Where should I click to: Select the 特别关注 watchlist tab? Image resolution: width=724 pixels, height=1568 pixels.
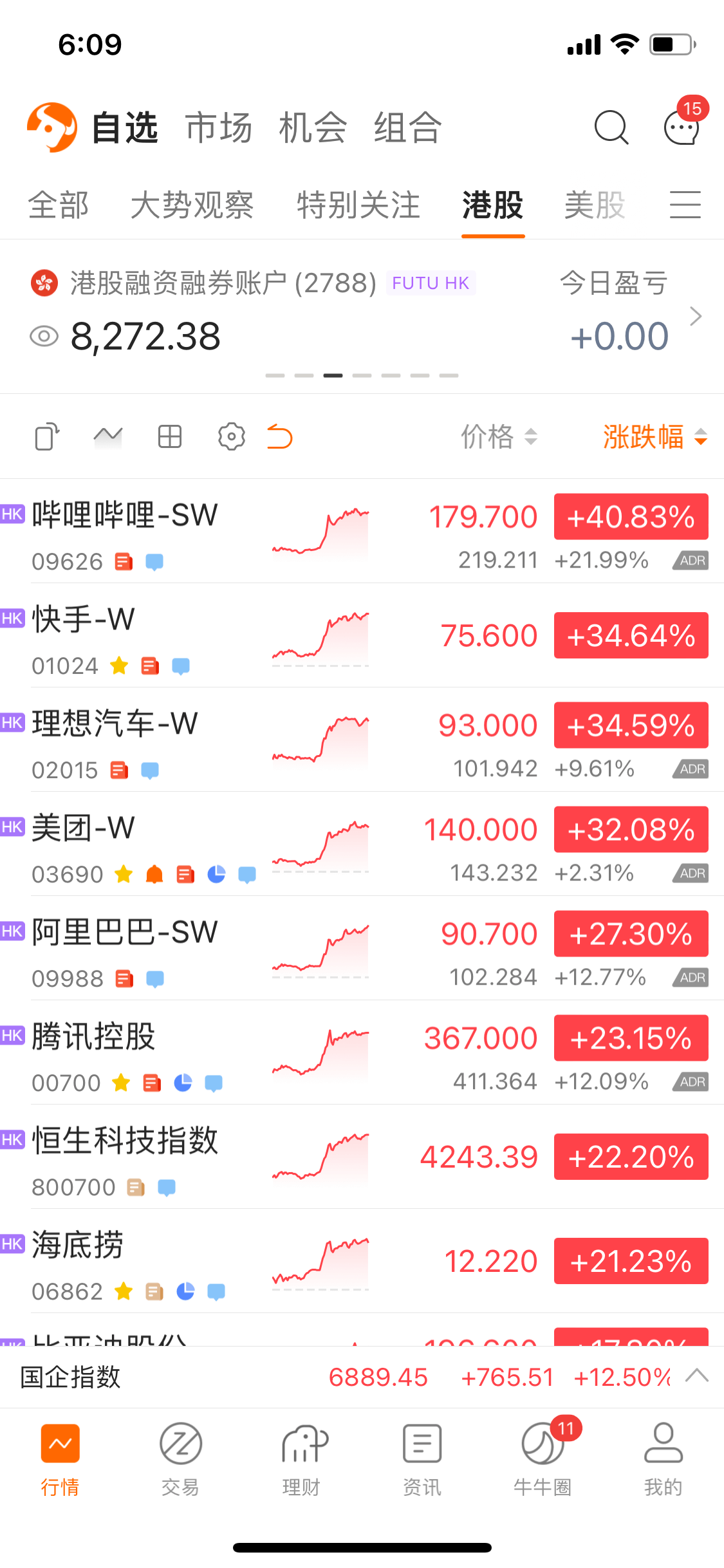[x=358, y=206]
